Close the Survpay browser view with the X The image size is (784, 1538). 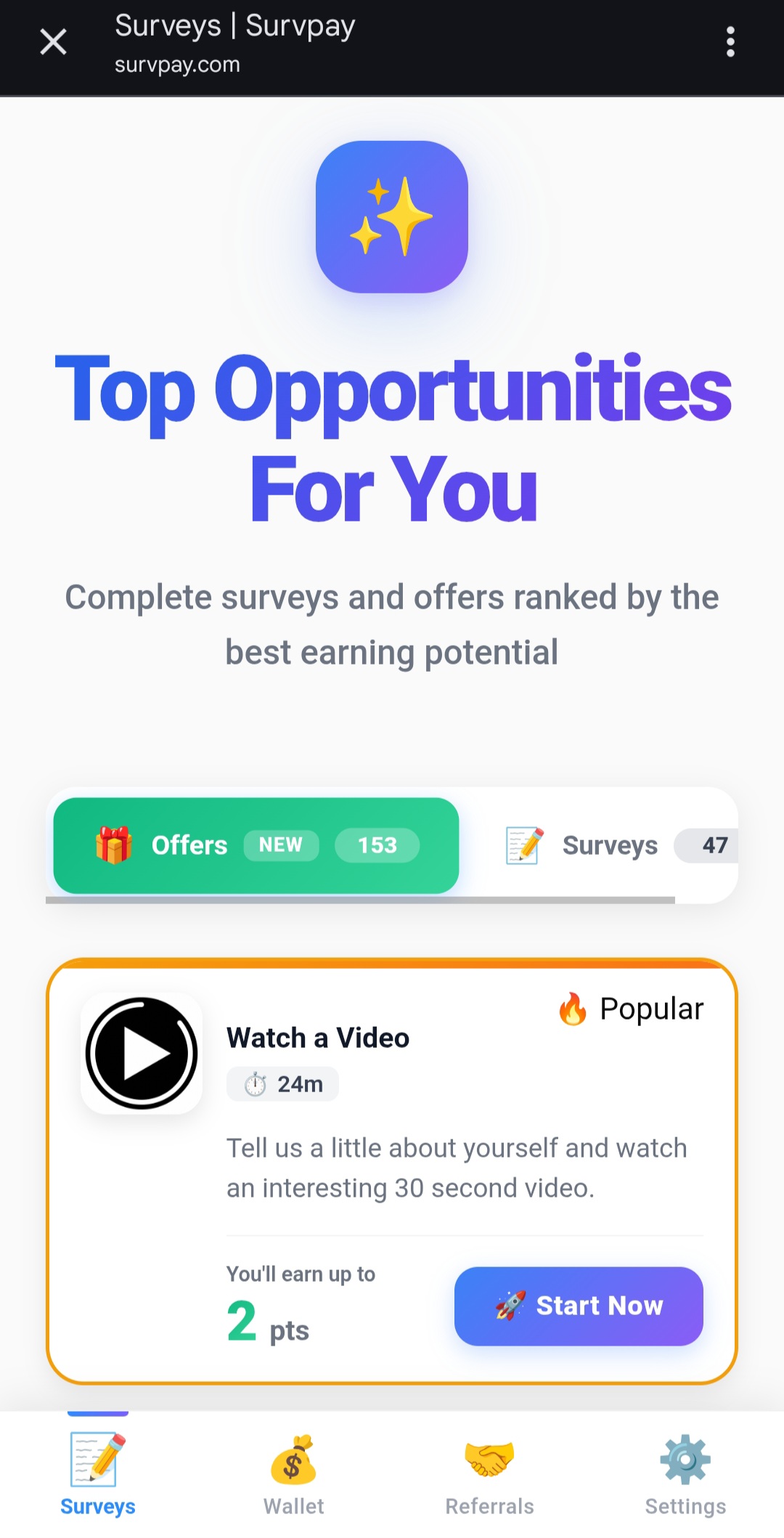(53, 41)
